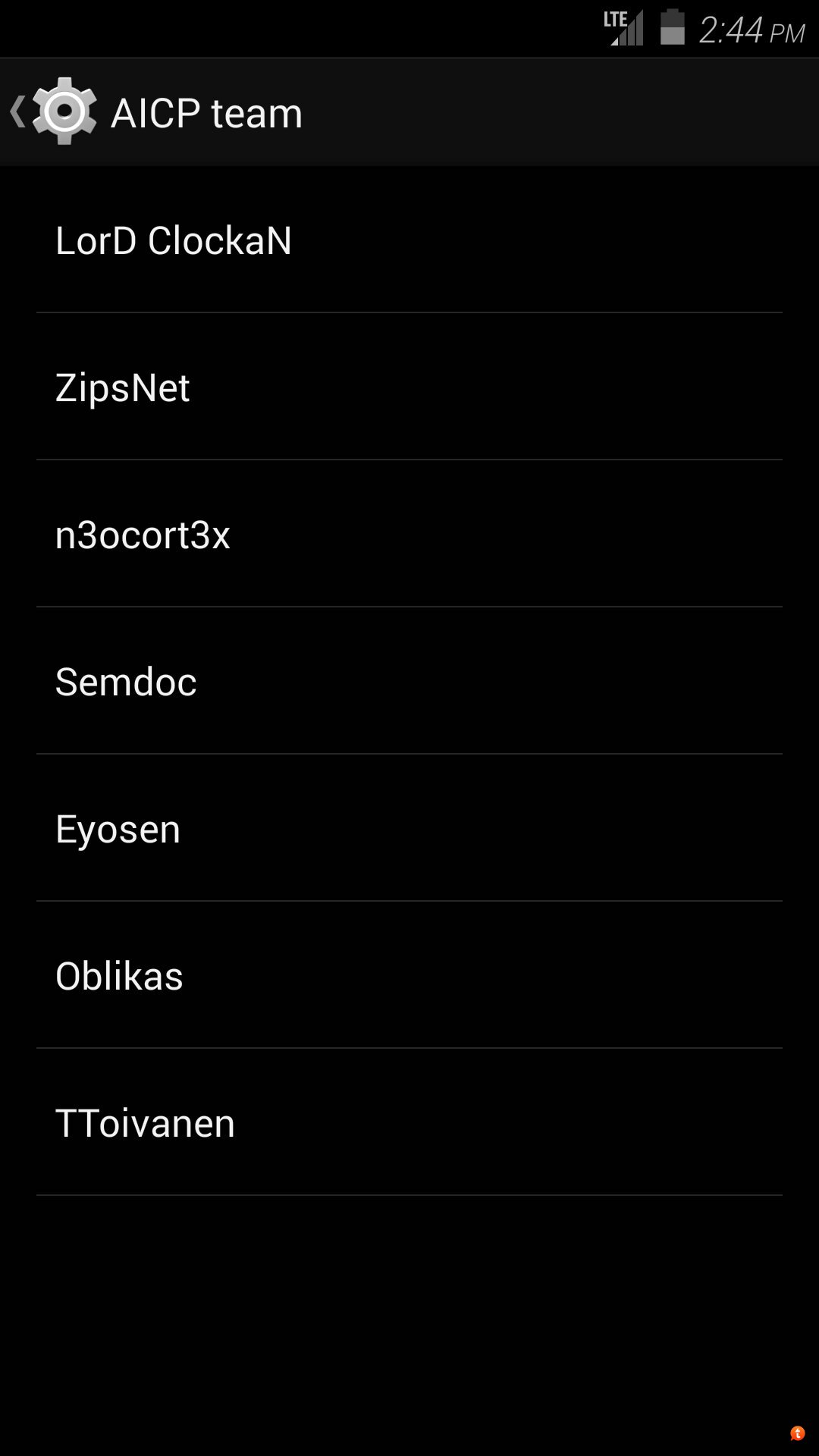Image resolution: width=819 pixels, height=1456 pixels.
Task: Open the LorD ClockaN team entry
Action: pos(174,240)
